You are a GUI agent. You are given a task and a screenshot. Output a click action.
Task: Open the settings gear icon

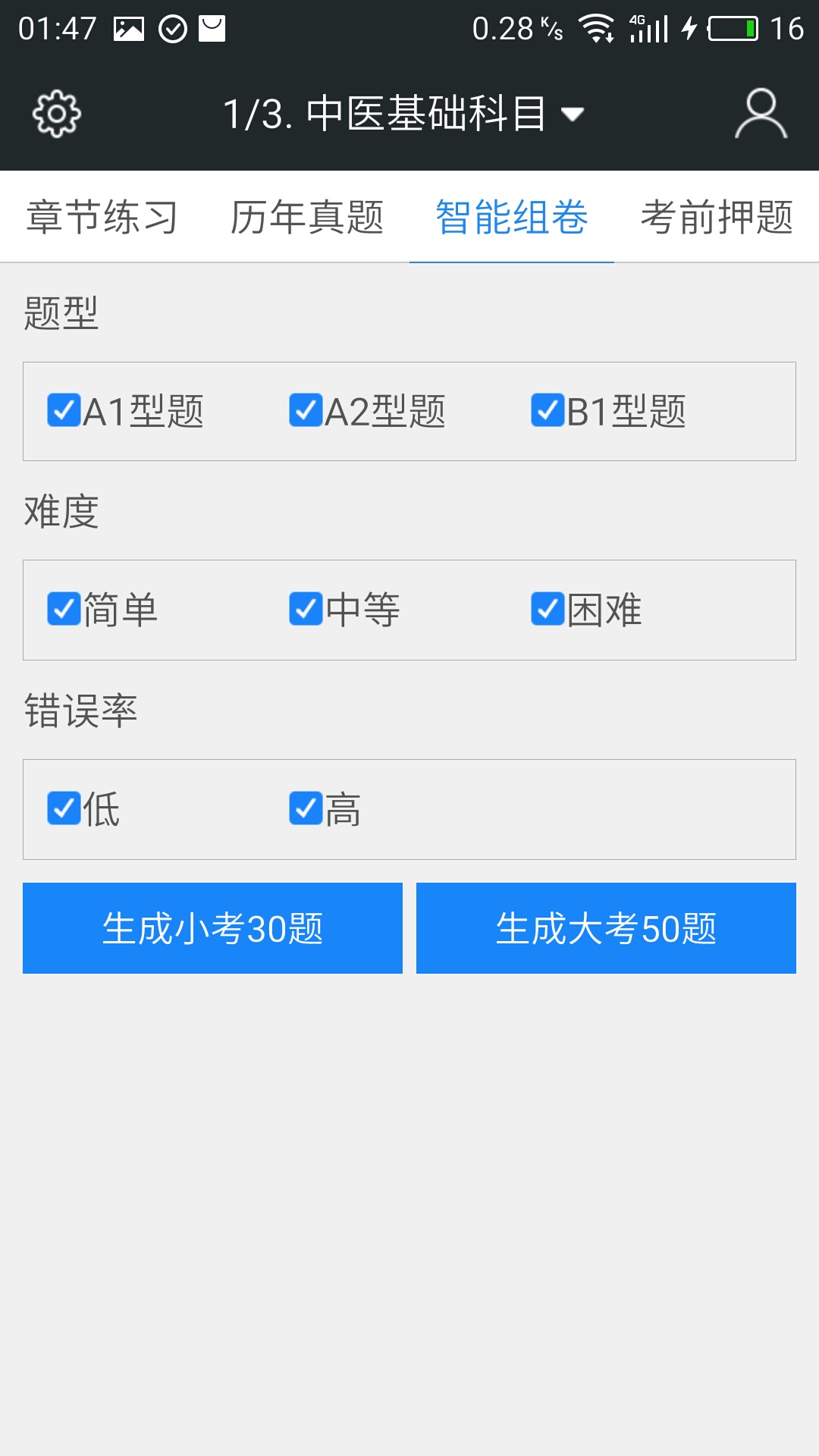click(56, 115)
